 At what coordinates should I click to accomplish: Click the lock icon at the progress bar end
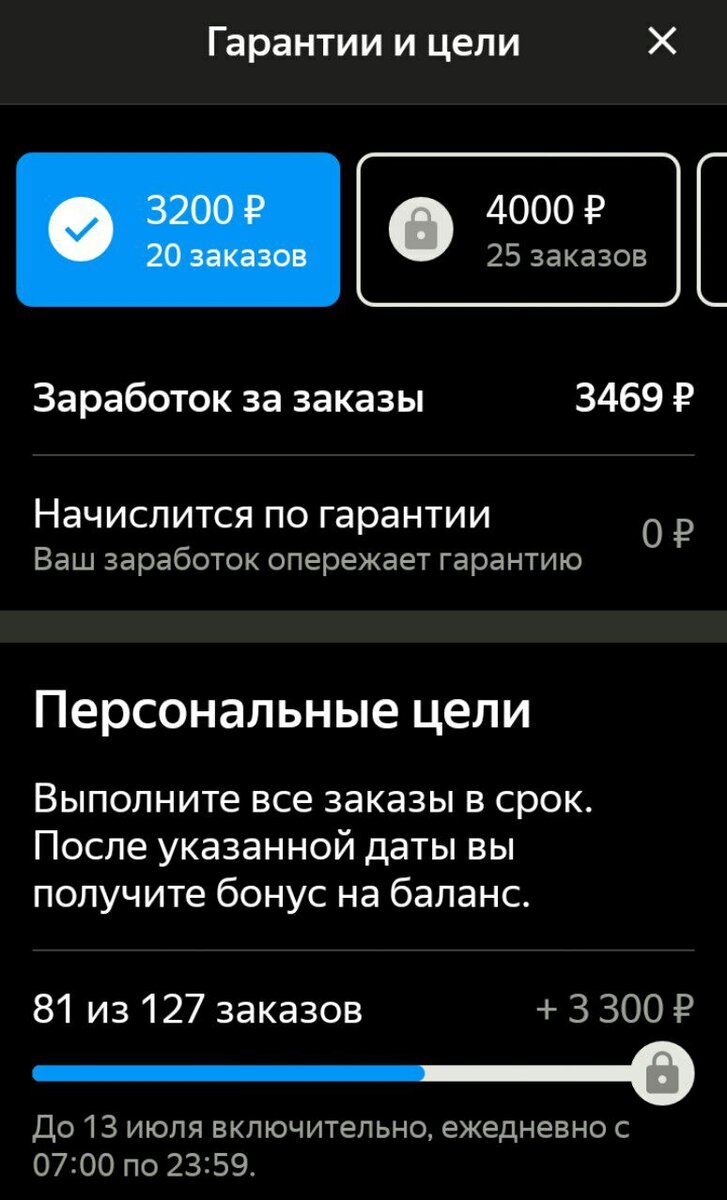click(x=665, y=1071)
